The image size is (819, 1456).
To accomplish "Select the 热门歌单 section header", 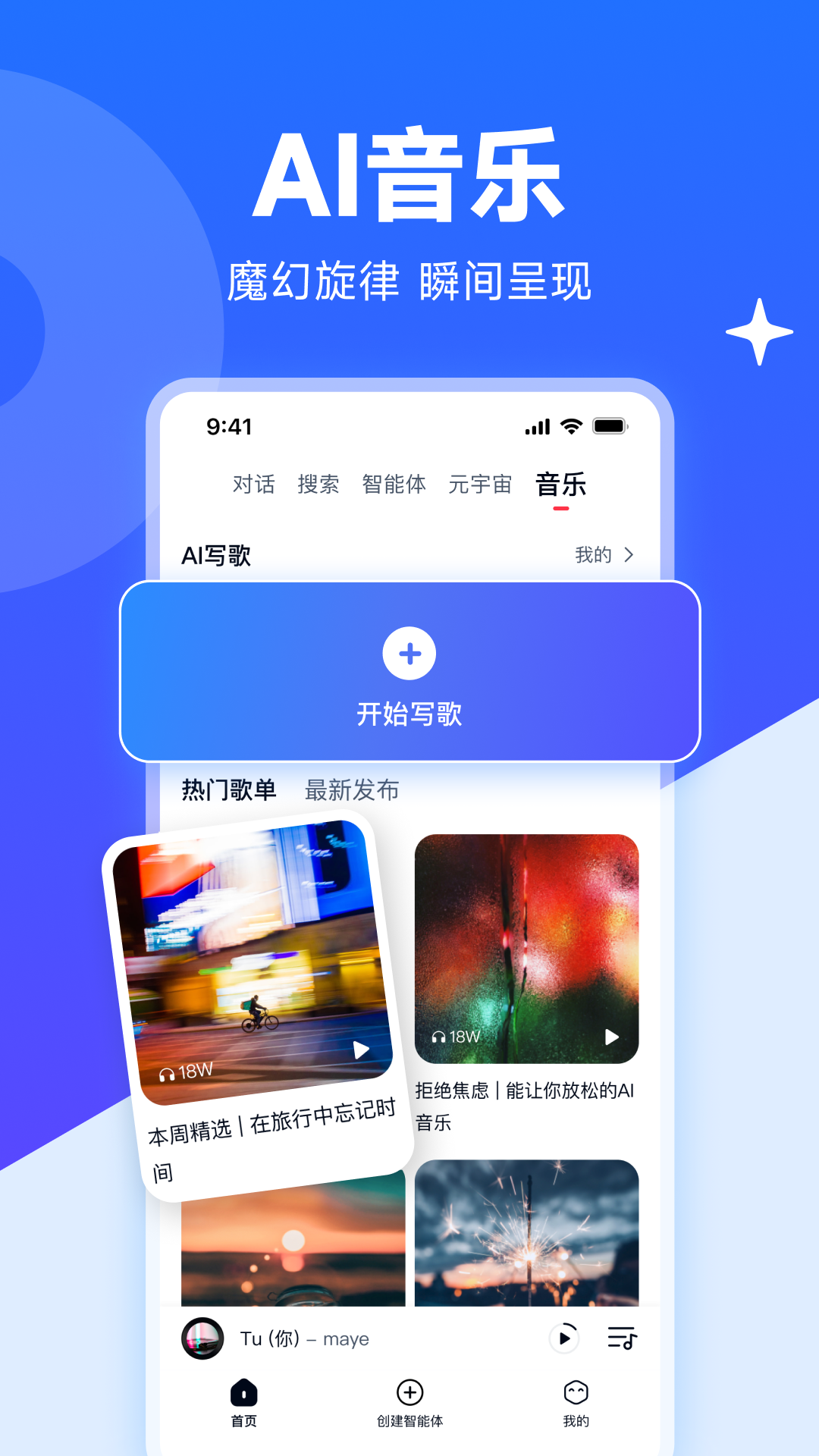I will pos(229,790).
